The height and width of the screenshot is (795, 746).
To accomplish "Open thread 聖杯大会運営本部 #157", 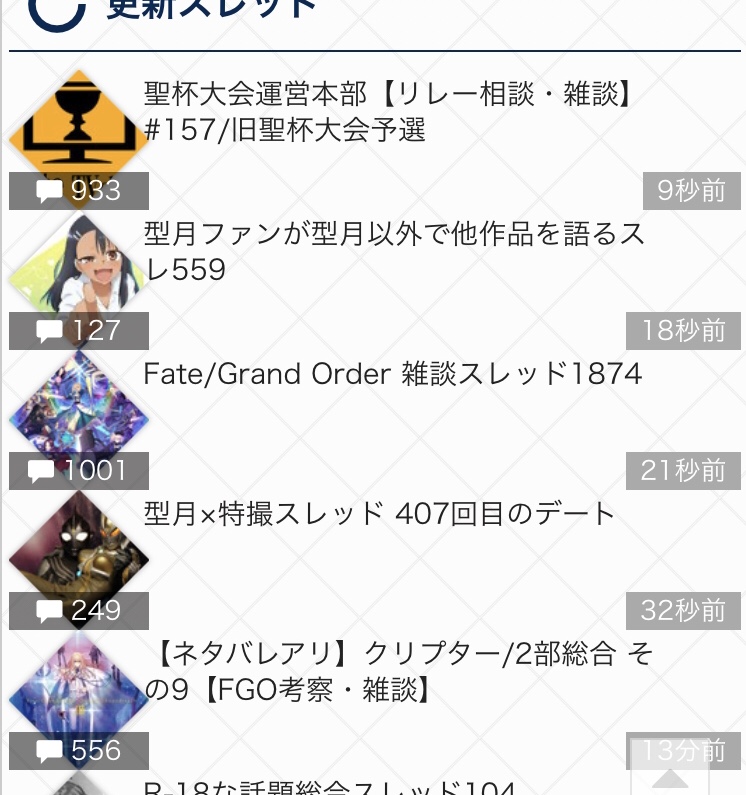I will pos(390,112).
